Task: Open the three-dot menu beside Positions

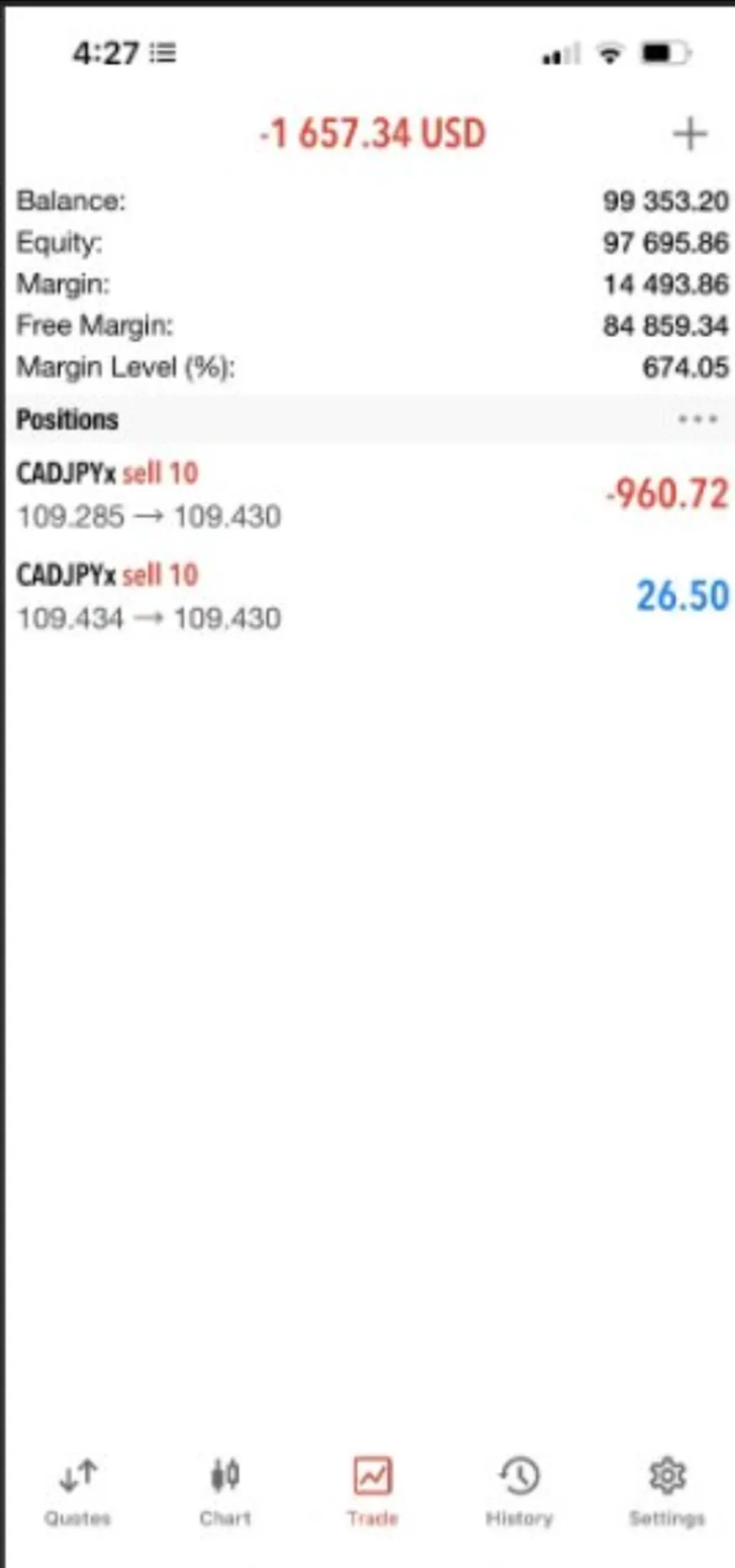Action: click(x=697, y=419)
